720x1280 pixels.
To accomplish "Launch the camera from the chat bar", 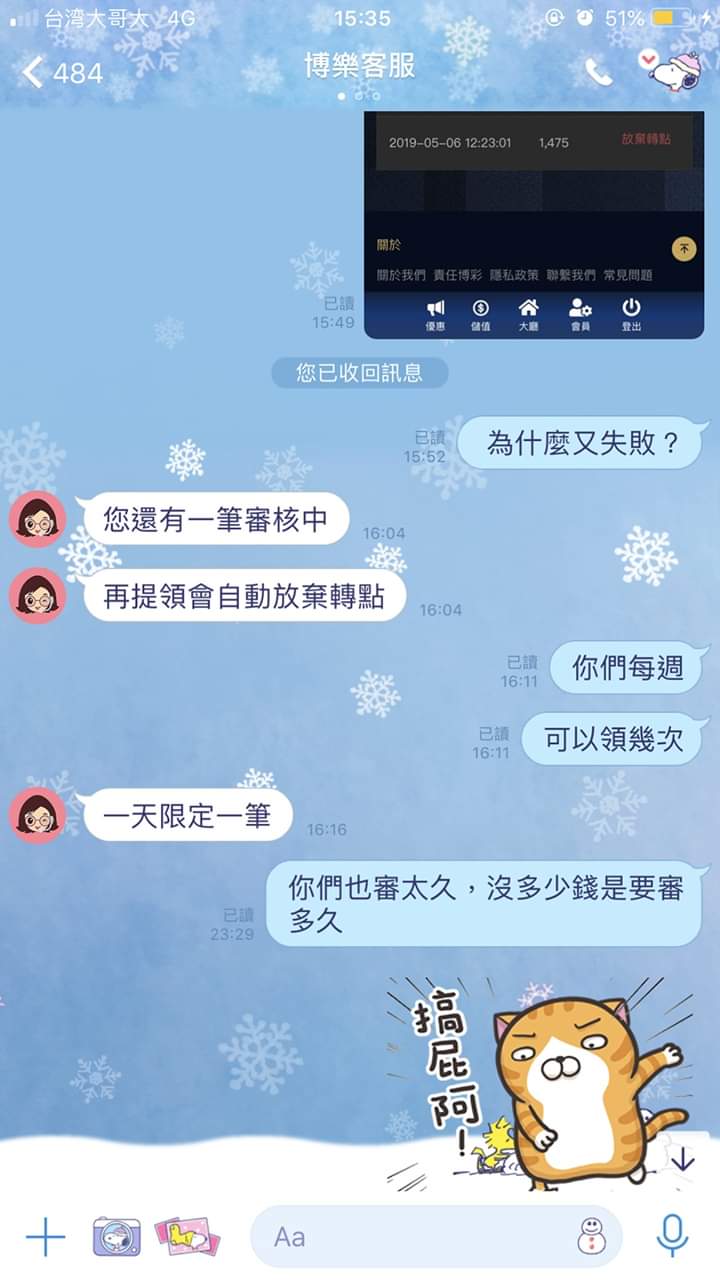I will (117, 1237).
